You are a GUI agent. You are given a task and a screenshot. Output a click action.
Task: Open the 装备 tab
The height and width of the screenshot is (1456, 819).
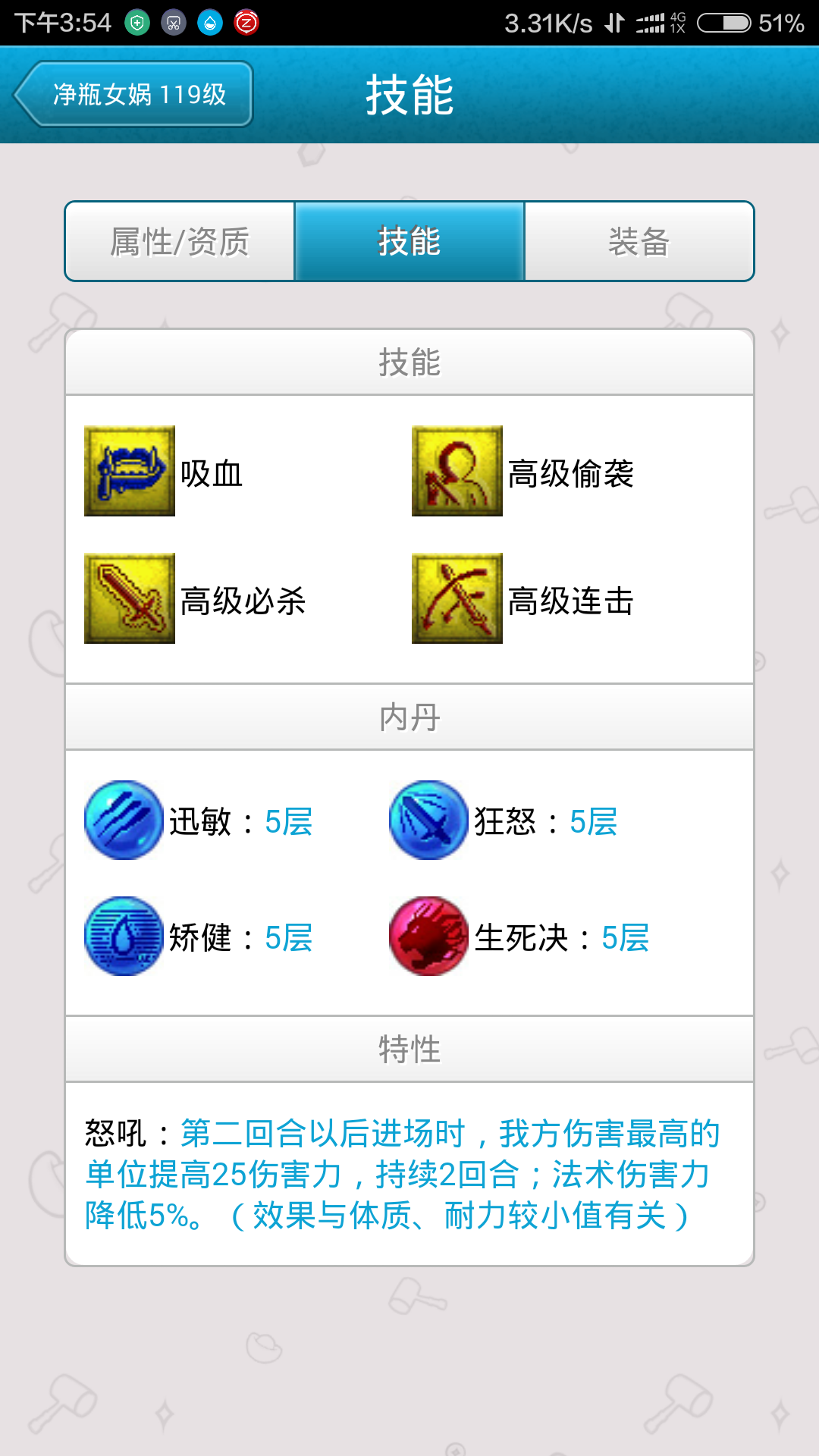639,242
